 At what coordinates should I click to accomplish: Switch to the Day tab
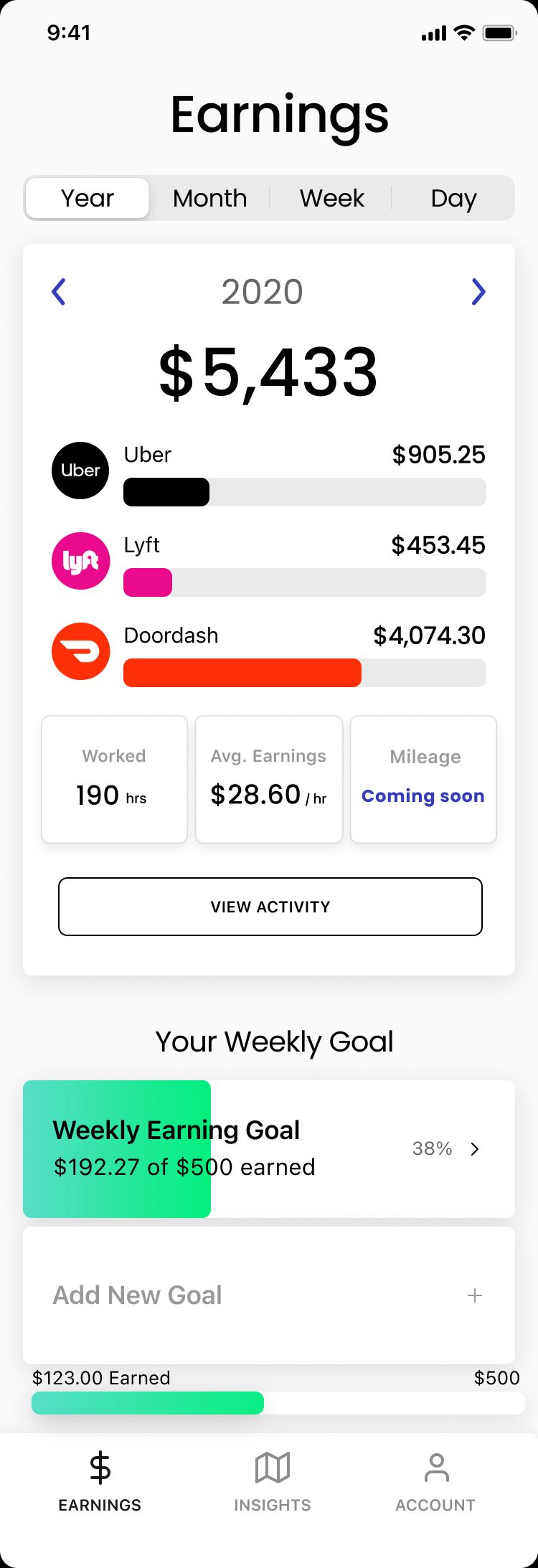pyautogui.click(x=453, y=198)
